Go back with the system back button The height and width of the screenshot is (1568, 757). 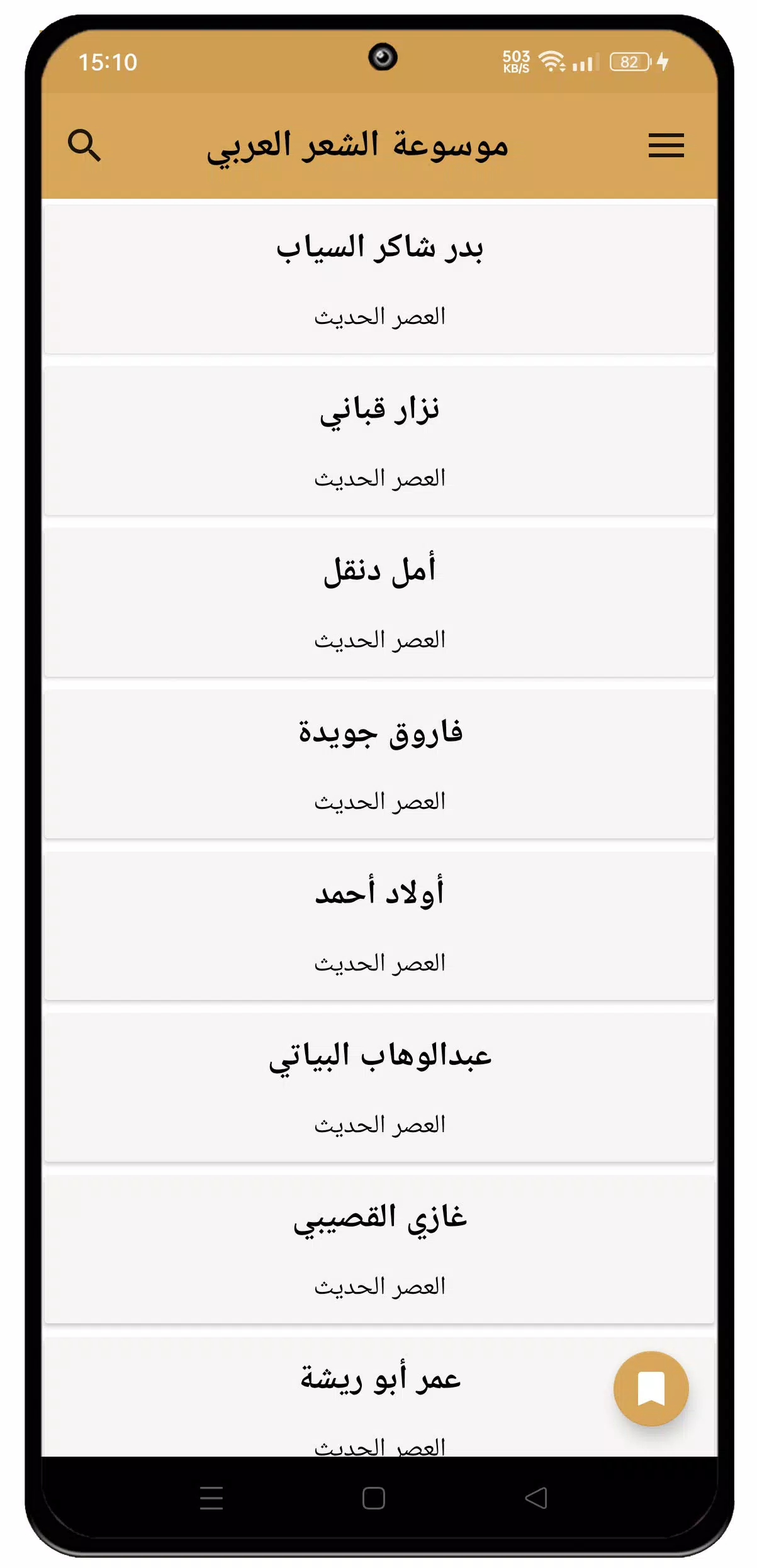click(x=536, y=1498)
